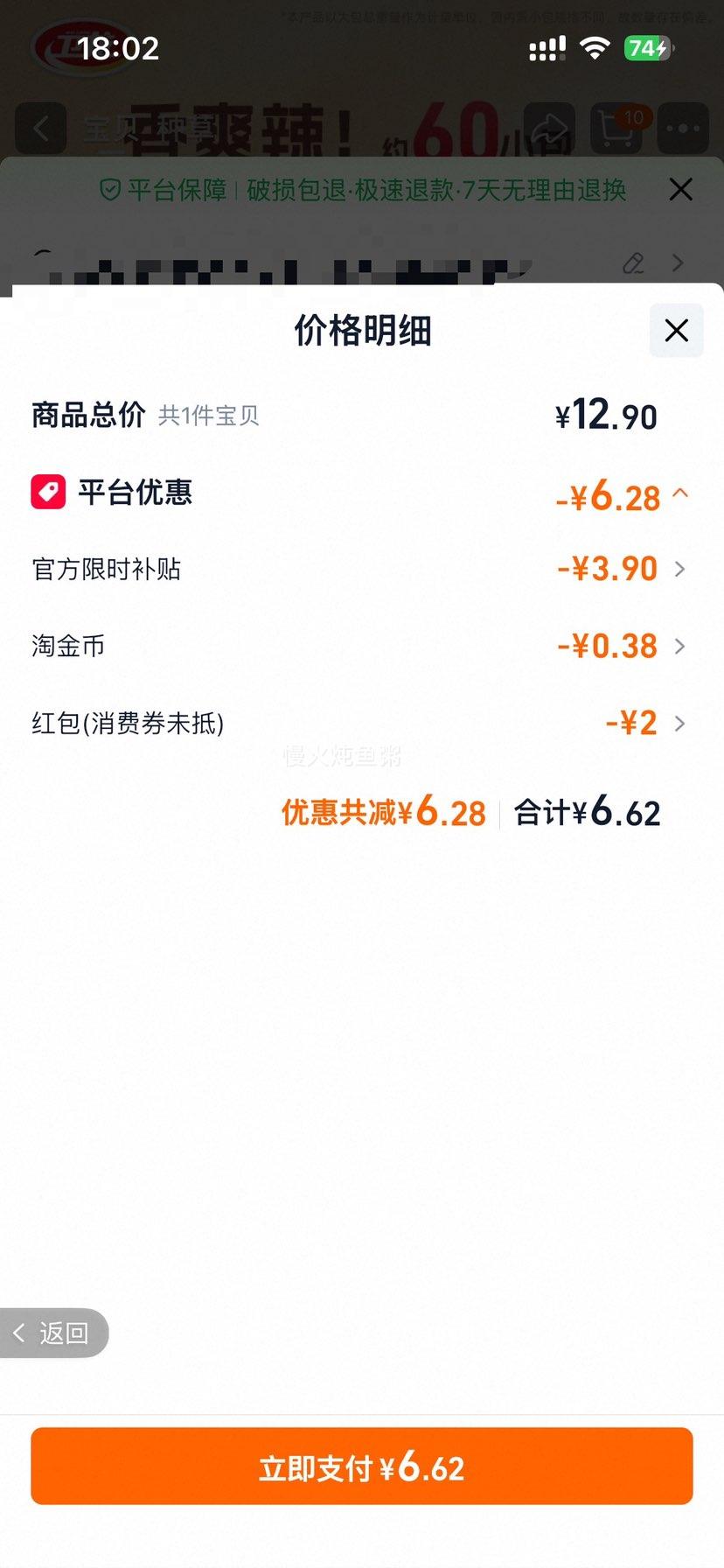Close the 价格明细 price detail popup

(x=675, y=331)
